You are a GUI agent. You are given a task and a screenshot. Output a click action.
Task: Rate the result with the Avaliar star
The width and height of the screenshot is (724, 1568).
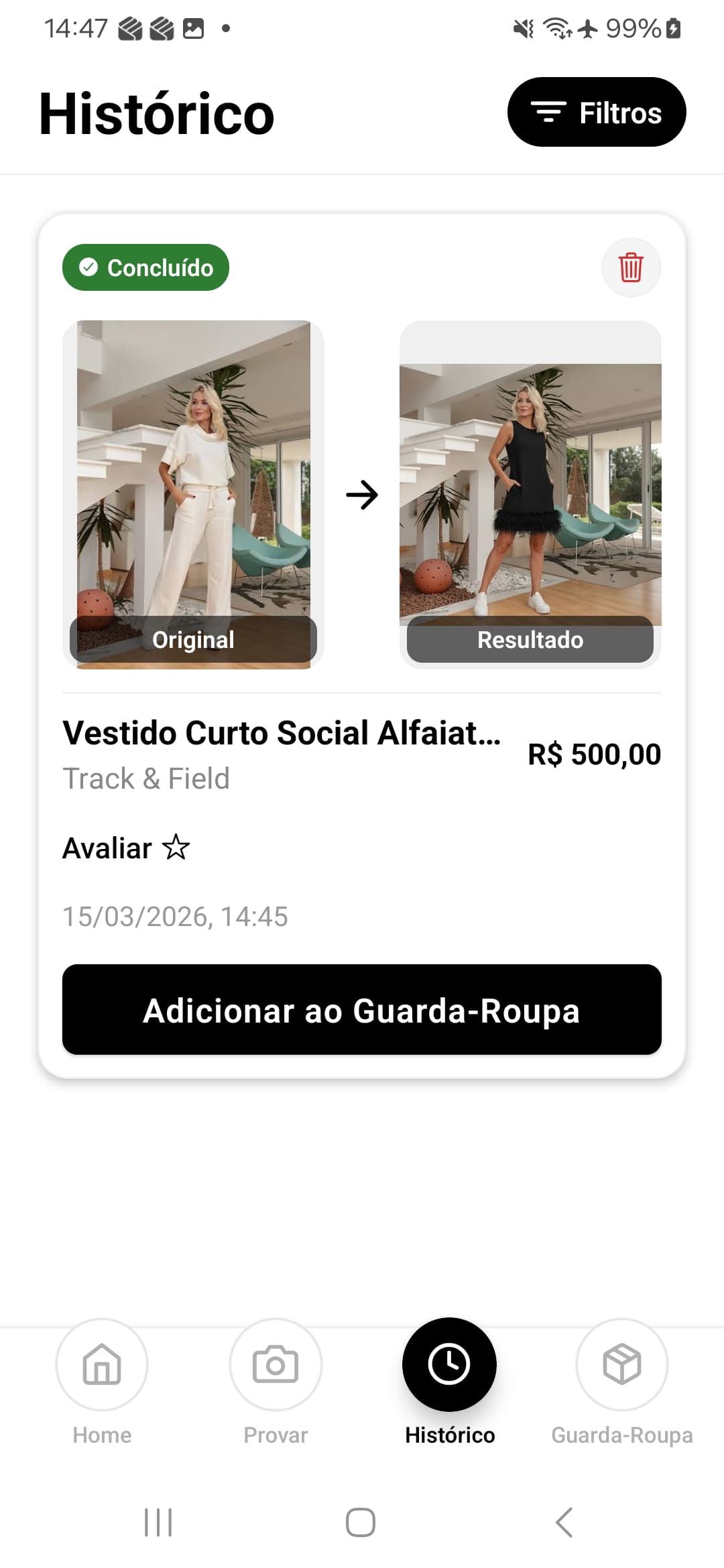pos(176,848)
